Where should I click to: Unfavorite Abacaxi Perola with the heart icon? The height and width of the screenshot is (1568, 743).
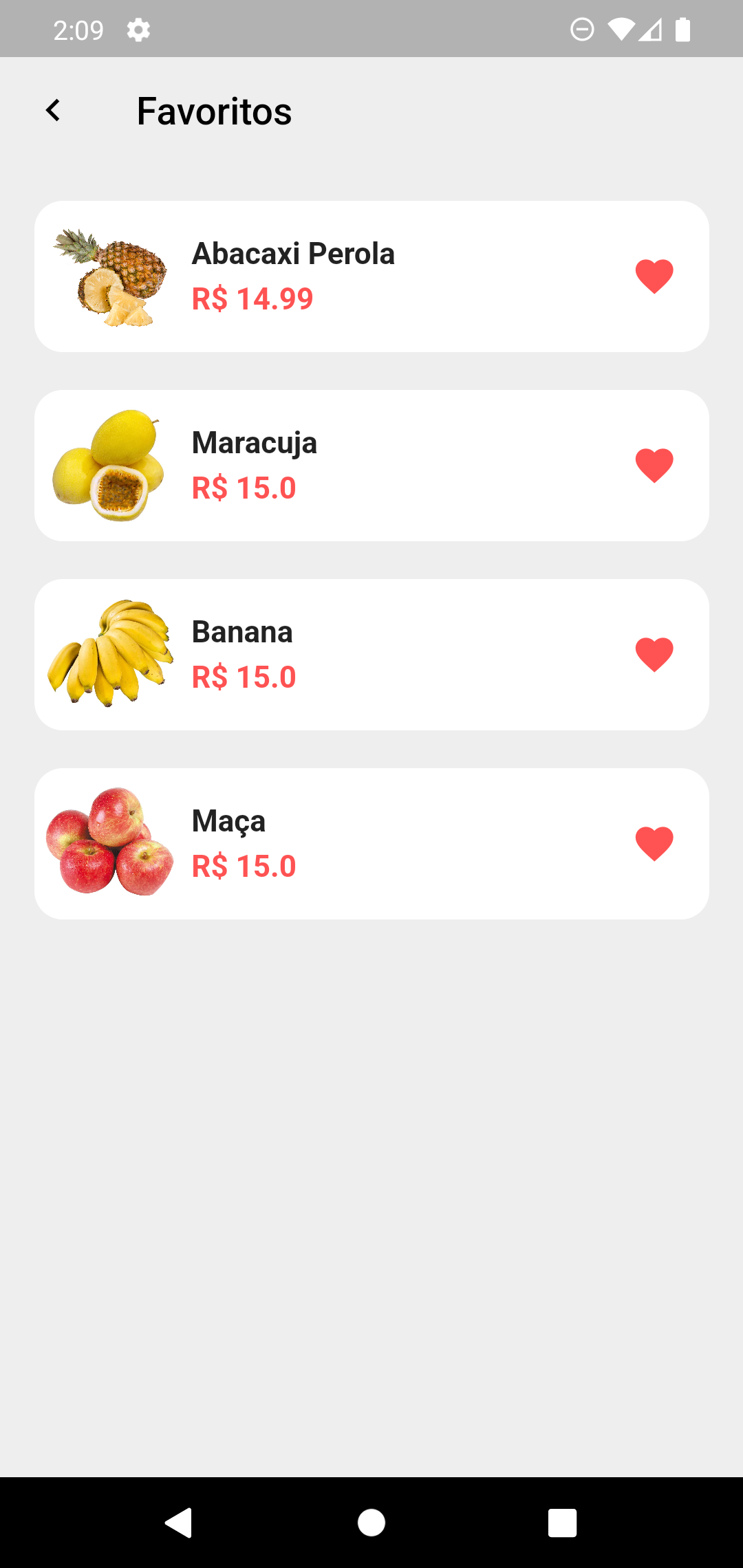(654, 276)
